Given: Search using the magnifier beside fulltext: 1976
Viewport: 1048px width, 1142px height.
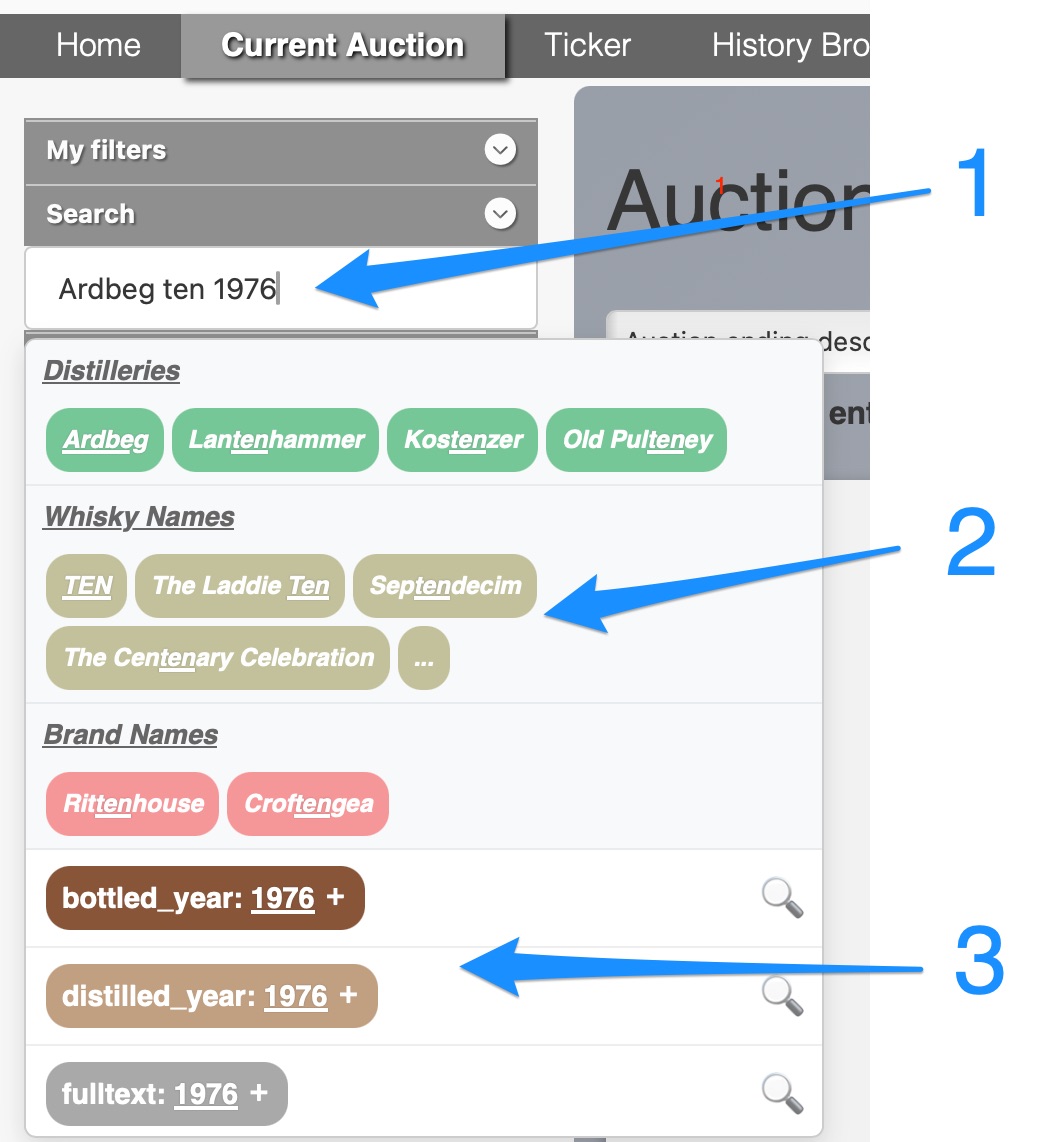Looking at the screenshot, I should [x=782, y=1093].
